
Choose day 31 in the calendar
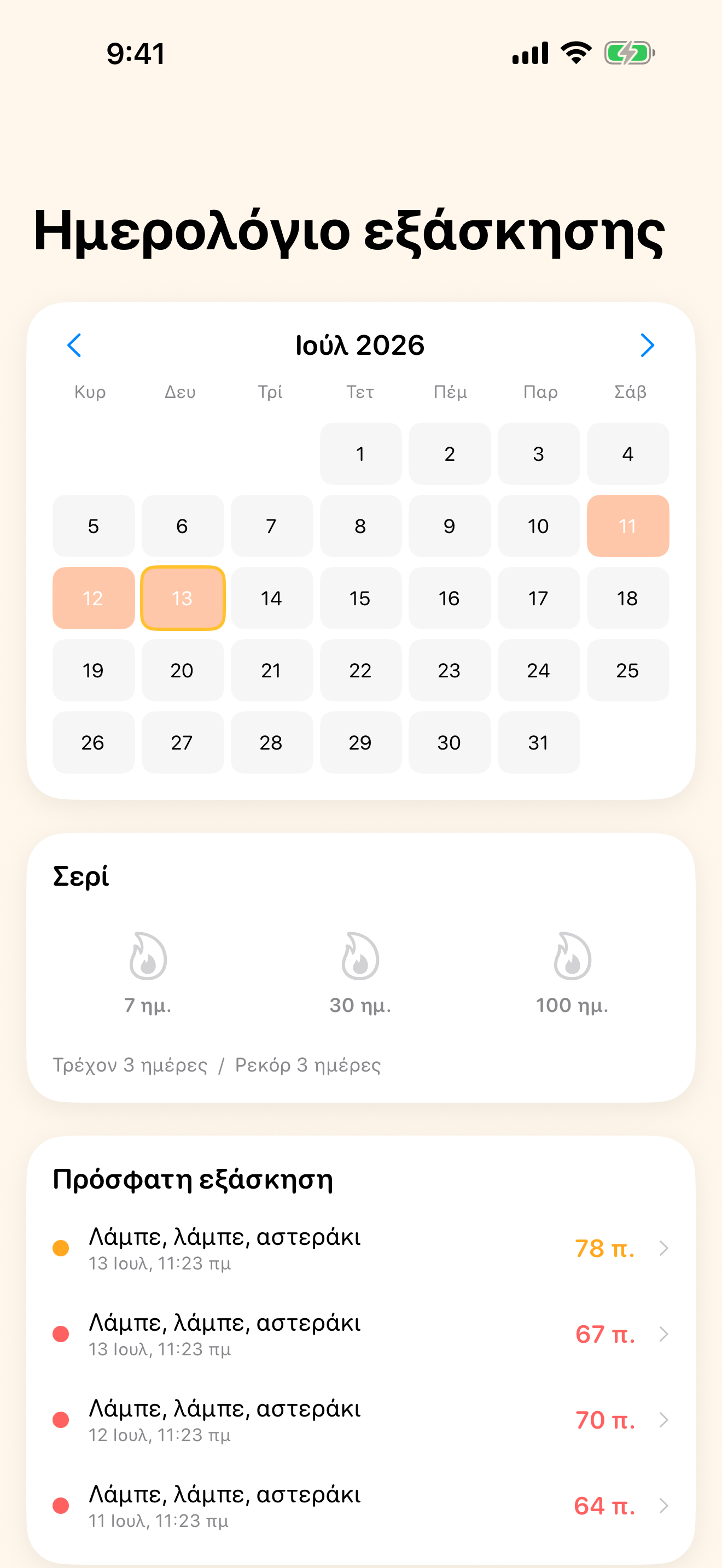tap(539, 742)
